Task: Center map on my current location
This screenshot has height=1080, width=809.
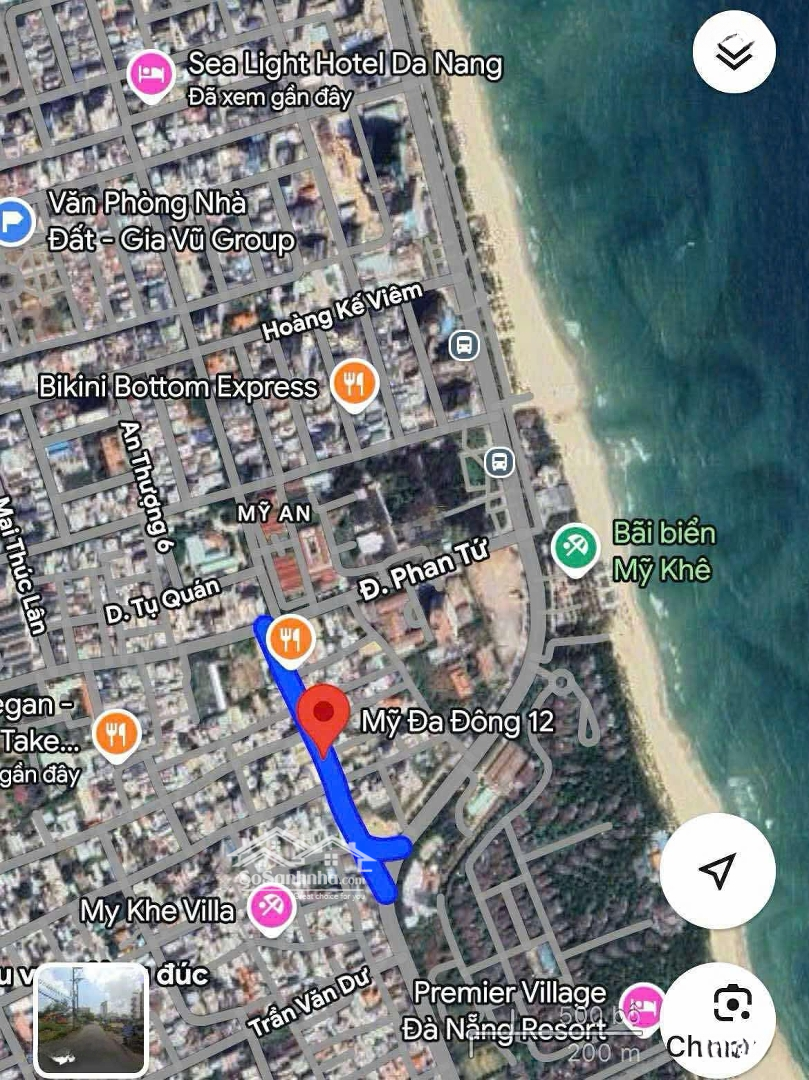Action: (717, 871)
